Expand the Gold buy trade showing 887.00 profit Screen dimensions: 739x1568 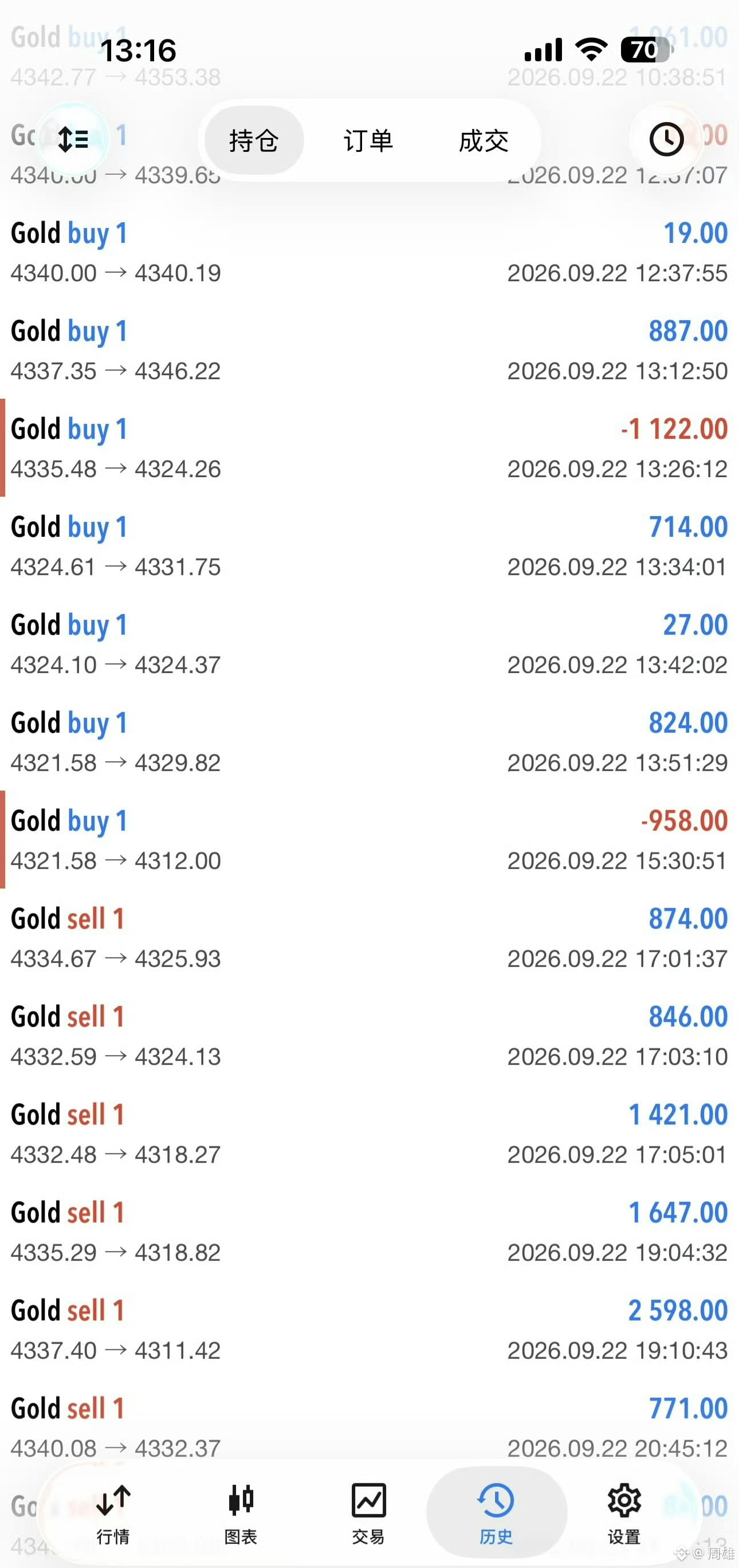[369, 350]
